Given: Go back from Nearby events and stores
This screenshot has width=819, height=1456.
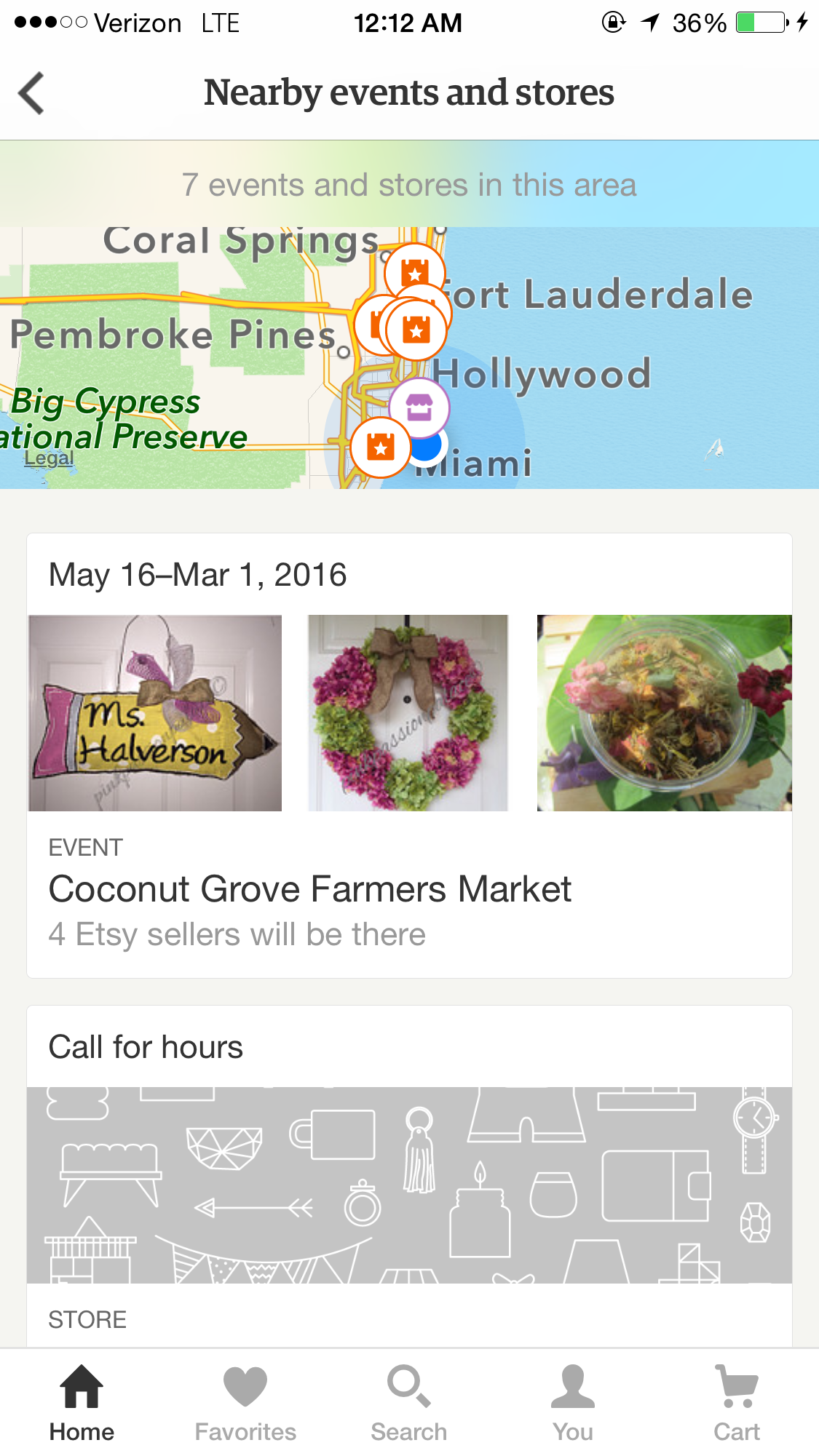Looking at the screenshot, I should coord(32,93).
